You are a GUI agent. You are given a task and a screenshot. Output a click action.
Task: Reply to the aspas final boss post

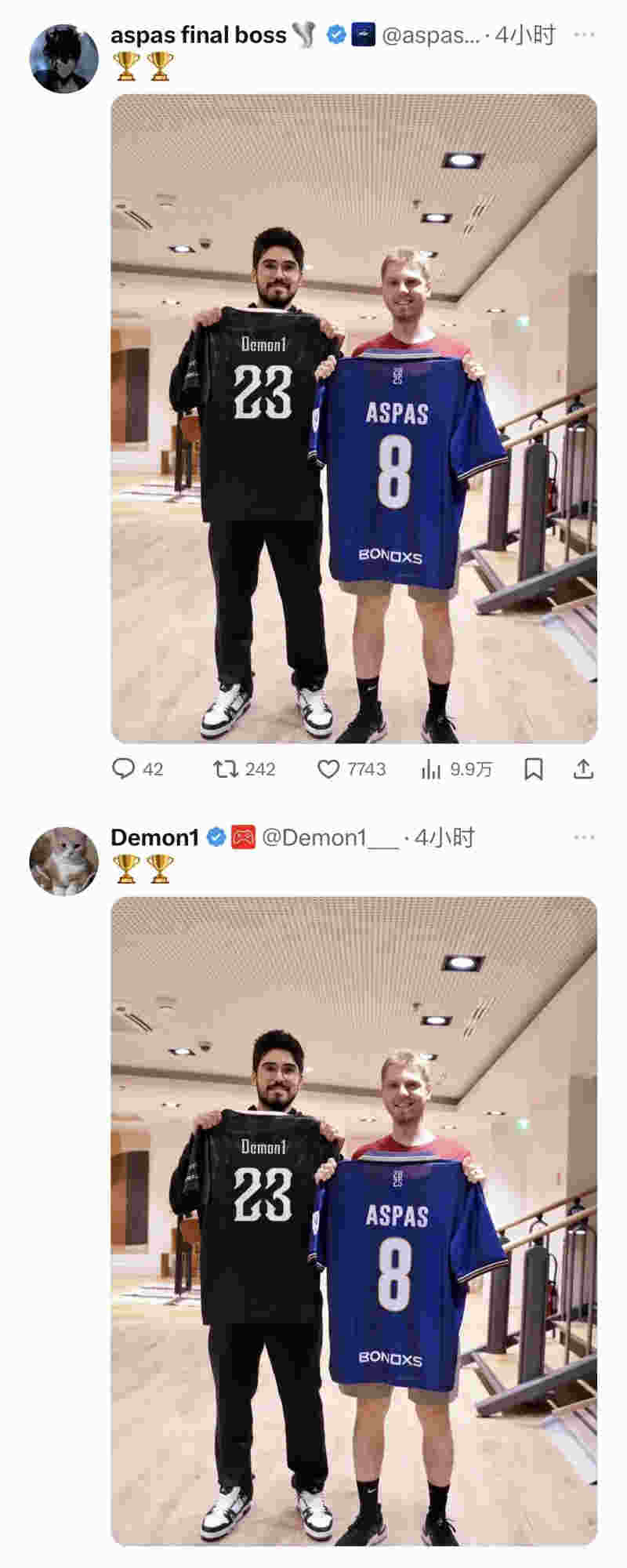[x=124, y=768]
